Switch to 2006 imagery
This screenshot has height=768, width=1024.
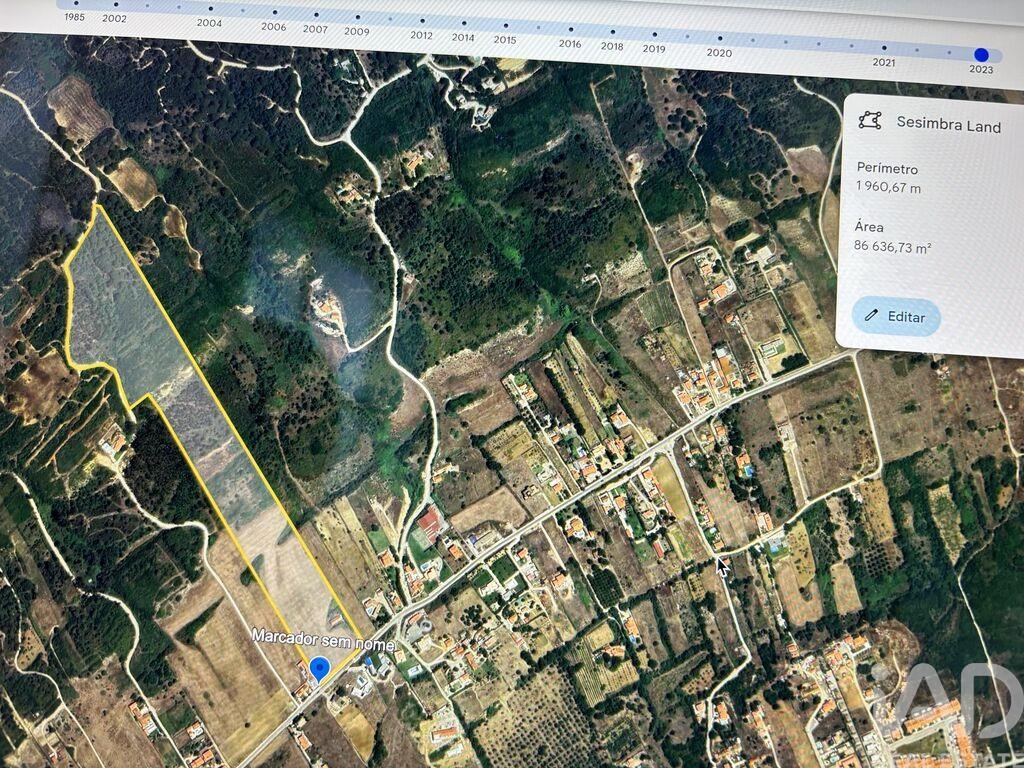[x=273, y=14]
